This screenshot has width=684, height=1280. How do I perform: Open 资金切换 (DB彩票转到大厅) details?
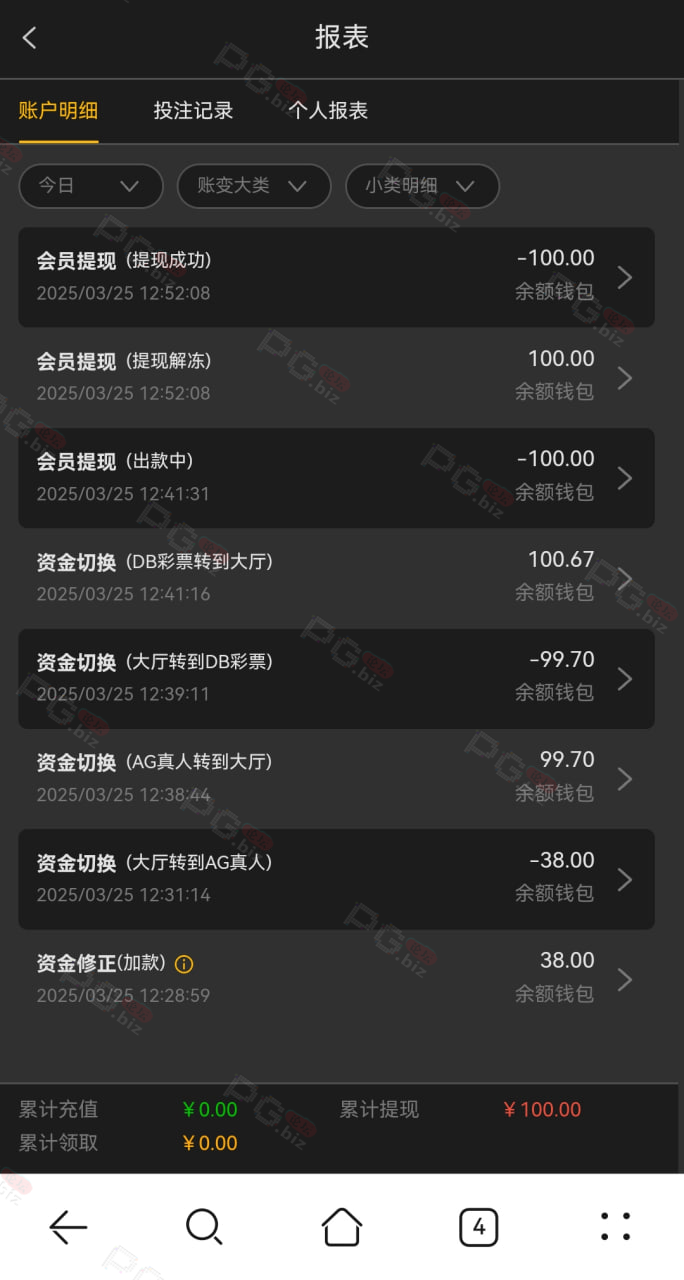pyautogui.click(x=336, y=578)
